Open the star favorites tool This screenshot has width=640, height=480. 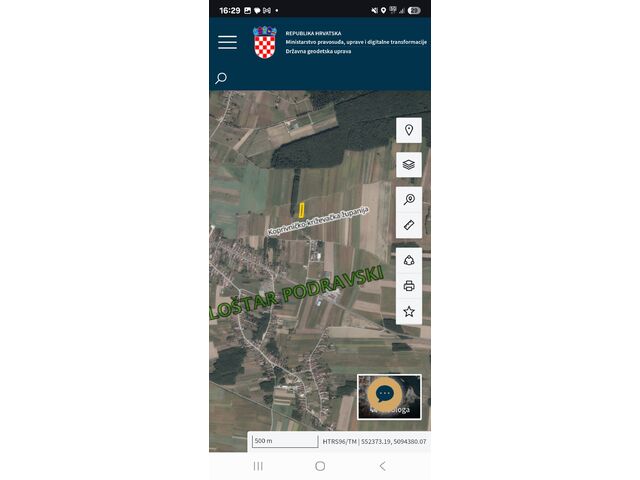coord(409,312)
